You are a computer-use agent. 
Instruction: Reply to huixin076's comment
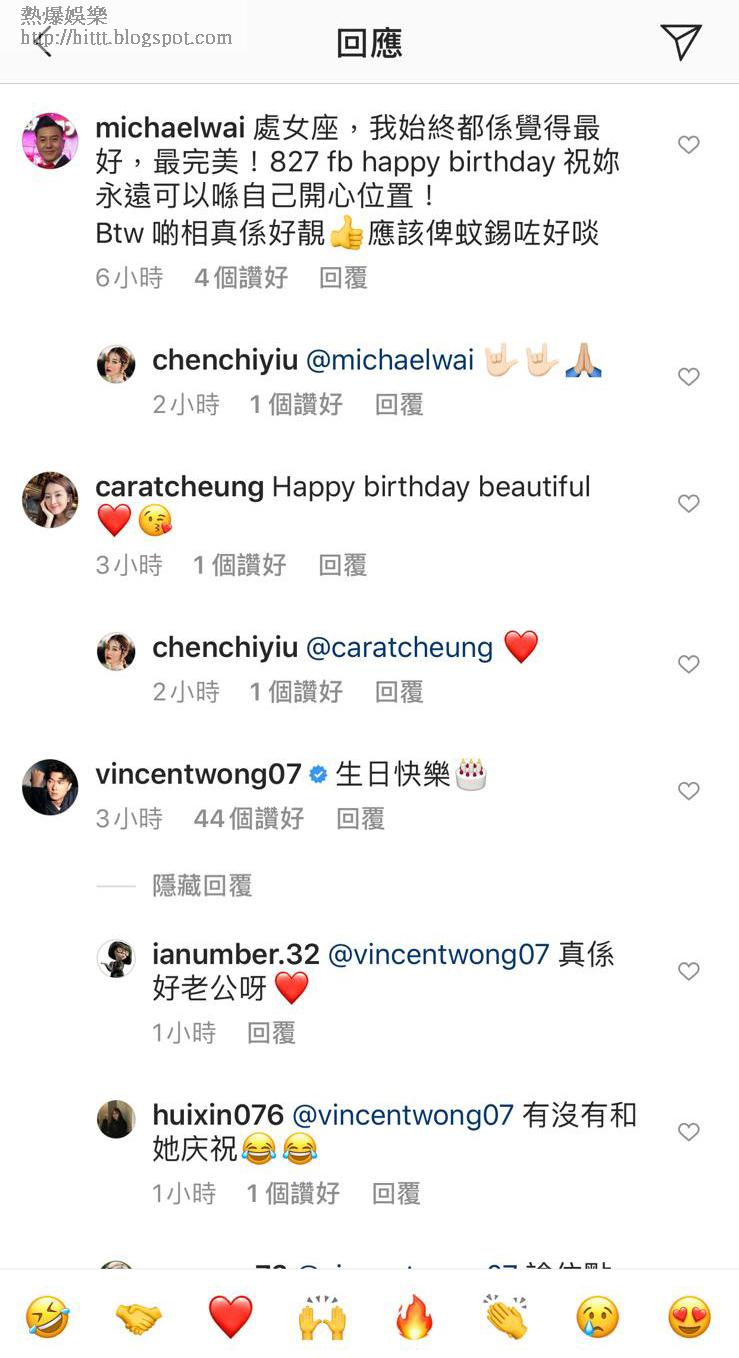click(x=396, y=1193)
